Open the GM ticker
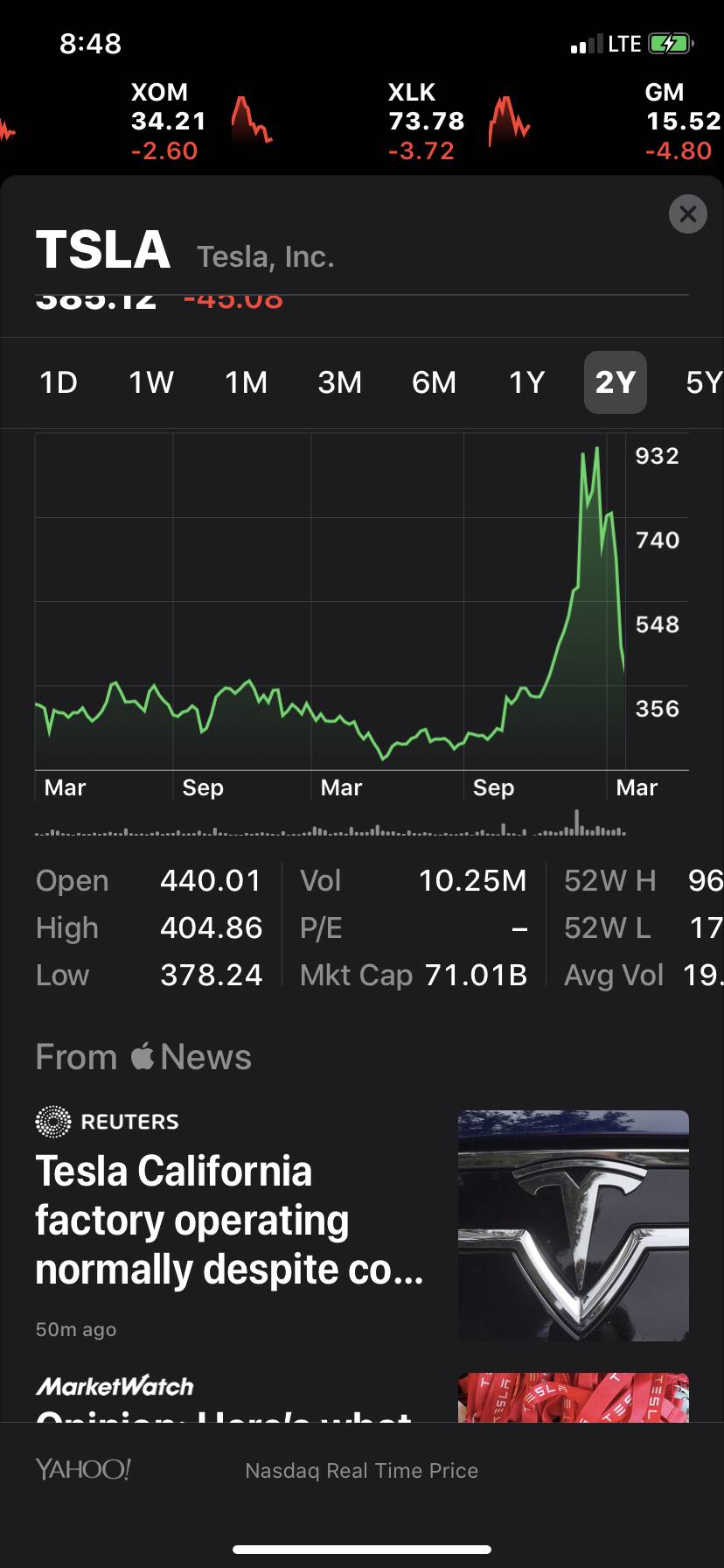Viewport: 724px width, 1568px height. coord(682,122)
